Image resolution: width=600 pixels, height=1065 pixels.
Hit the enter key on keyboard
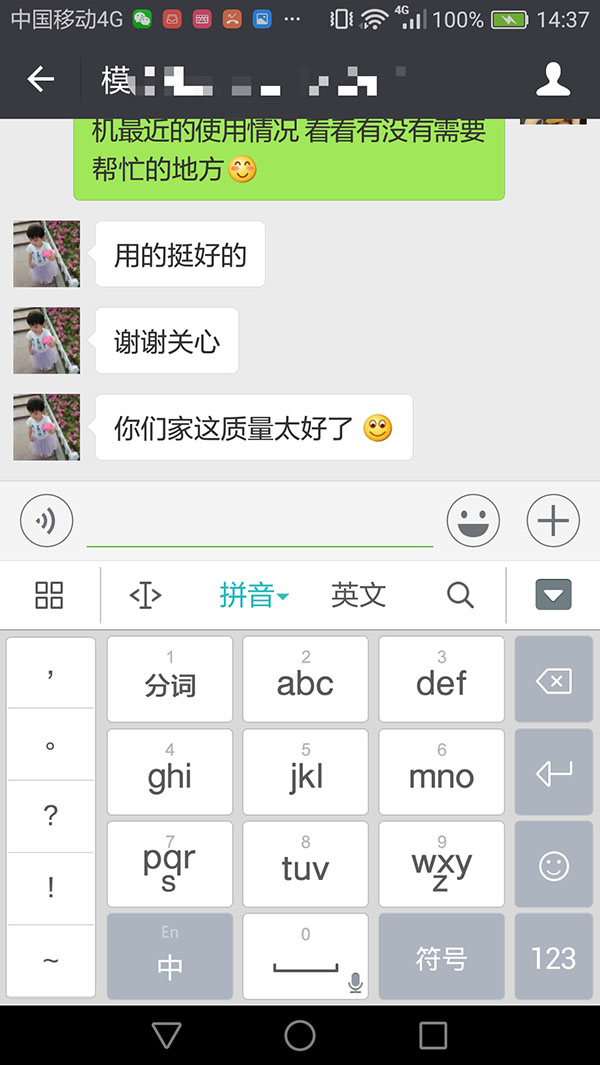coord(553,772)
